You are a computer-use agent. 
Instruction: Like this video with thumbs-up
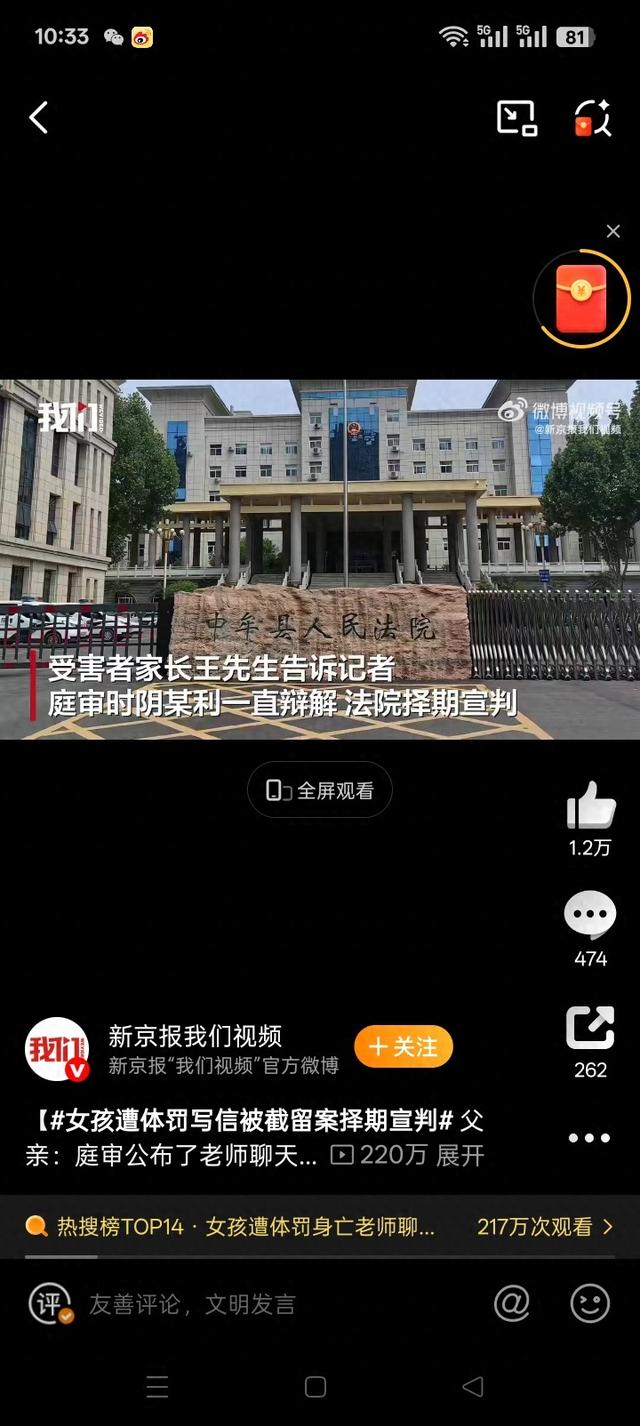point(590,806)
